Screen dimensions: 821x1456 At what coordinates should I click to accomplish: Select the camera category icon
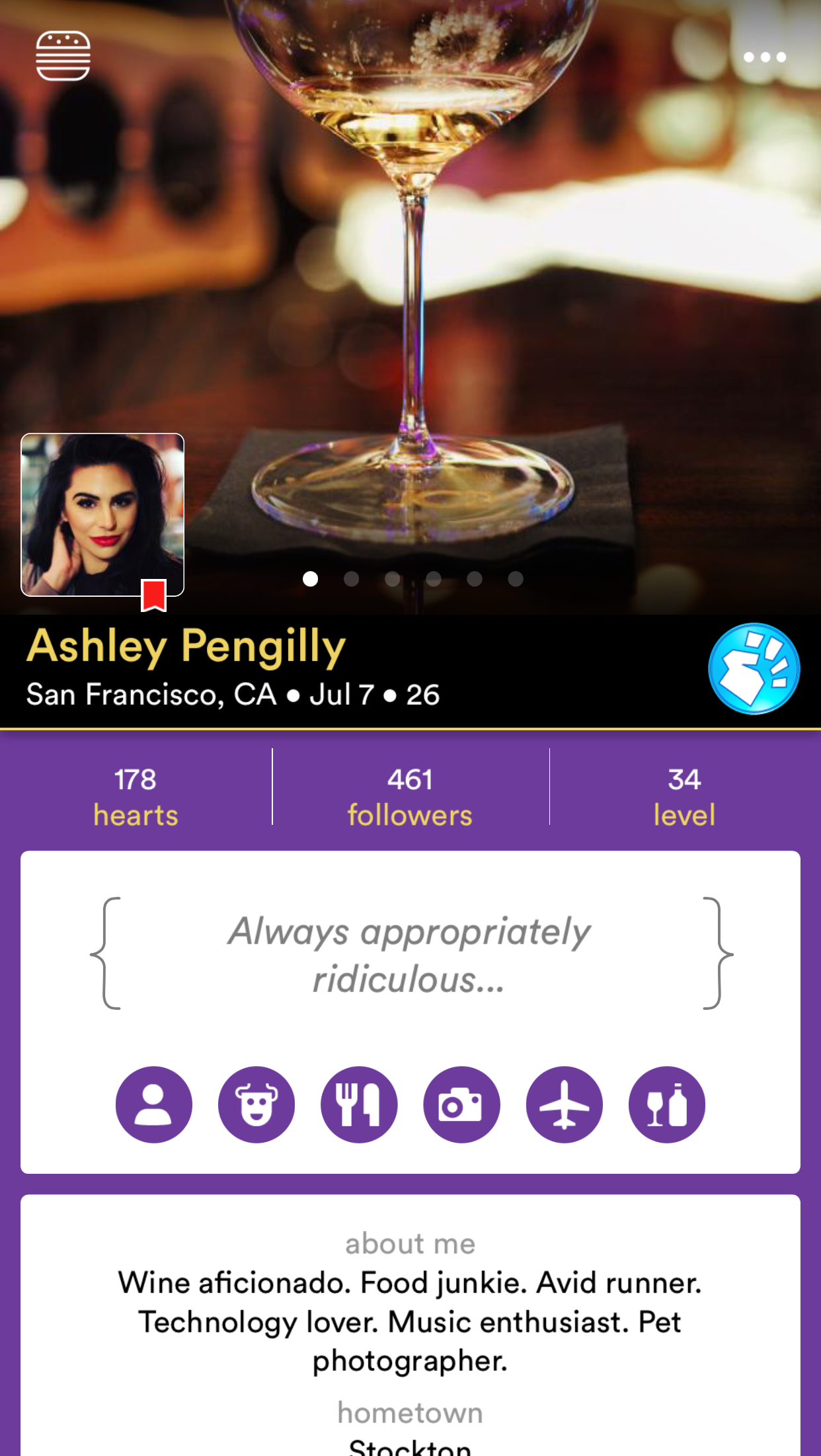[x=461, y=1104]
